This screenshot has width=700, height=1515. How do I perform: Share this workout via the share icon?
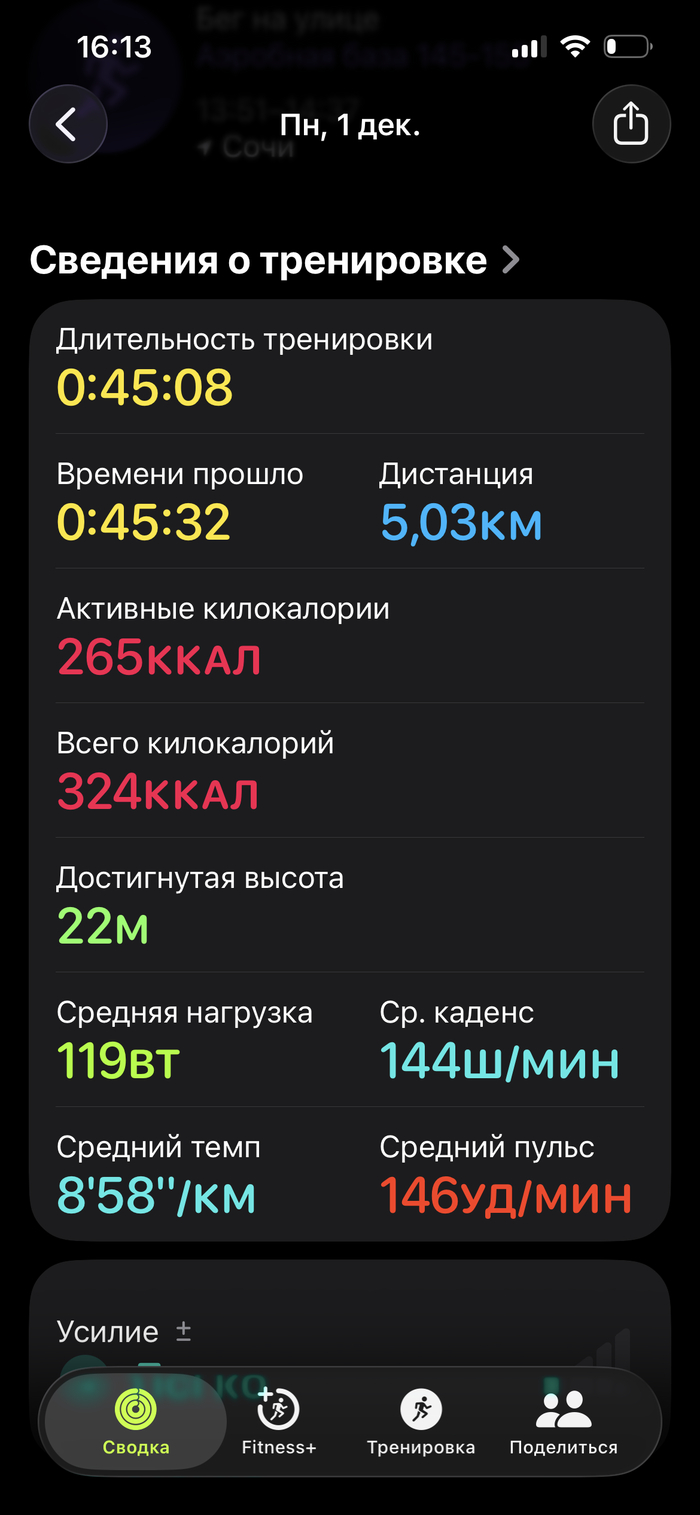click(631, 125)
